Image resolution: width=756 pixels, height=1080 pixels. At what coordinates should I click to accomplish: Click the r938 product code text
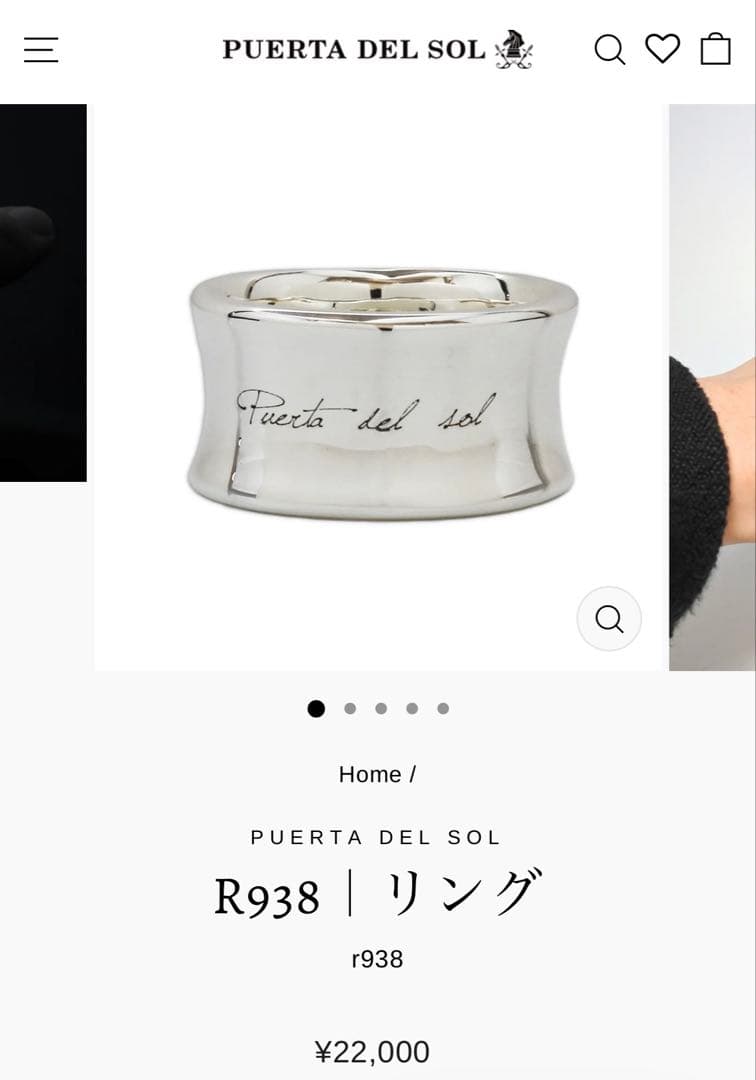click(377, 958)
